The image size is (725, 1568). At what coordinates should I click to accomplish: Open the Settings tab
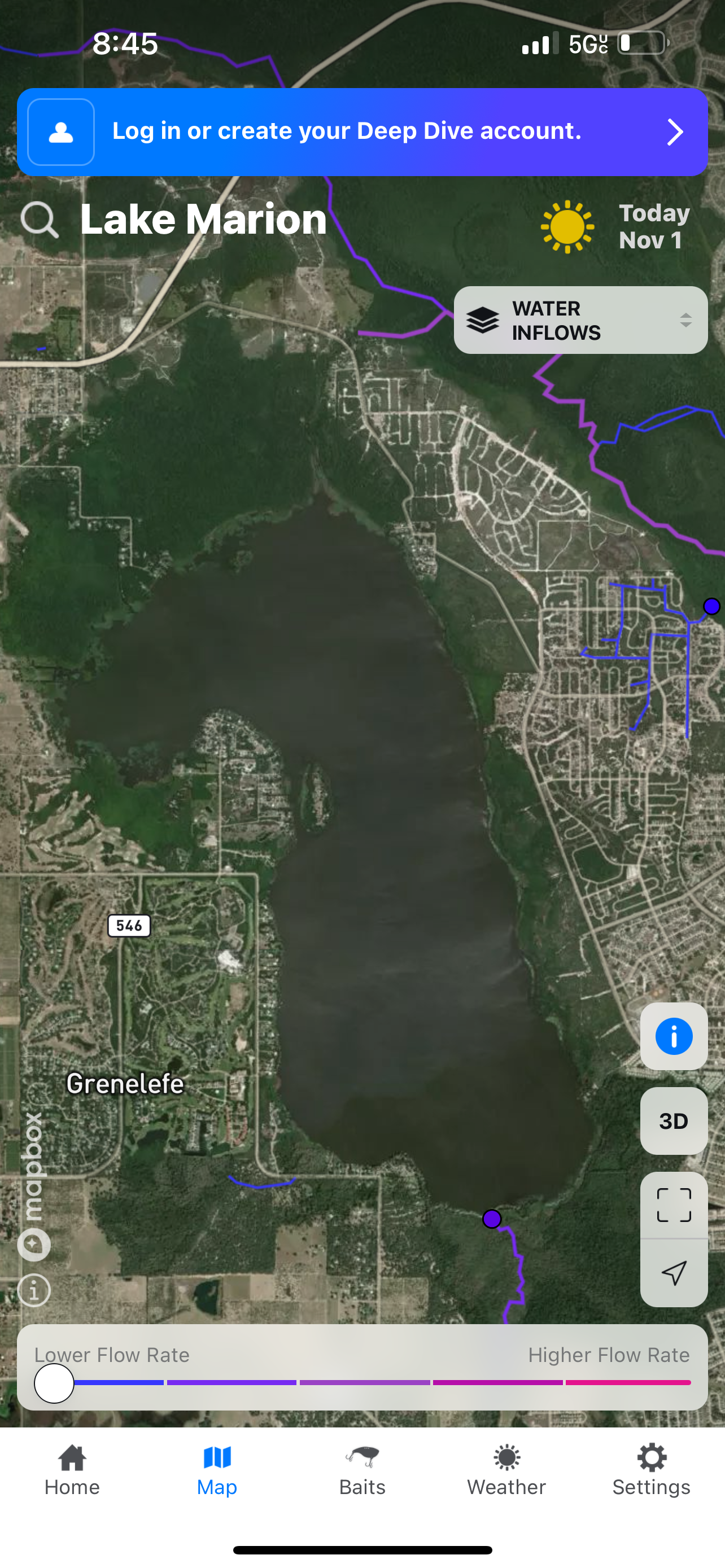(652, 1470)
